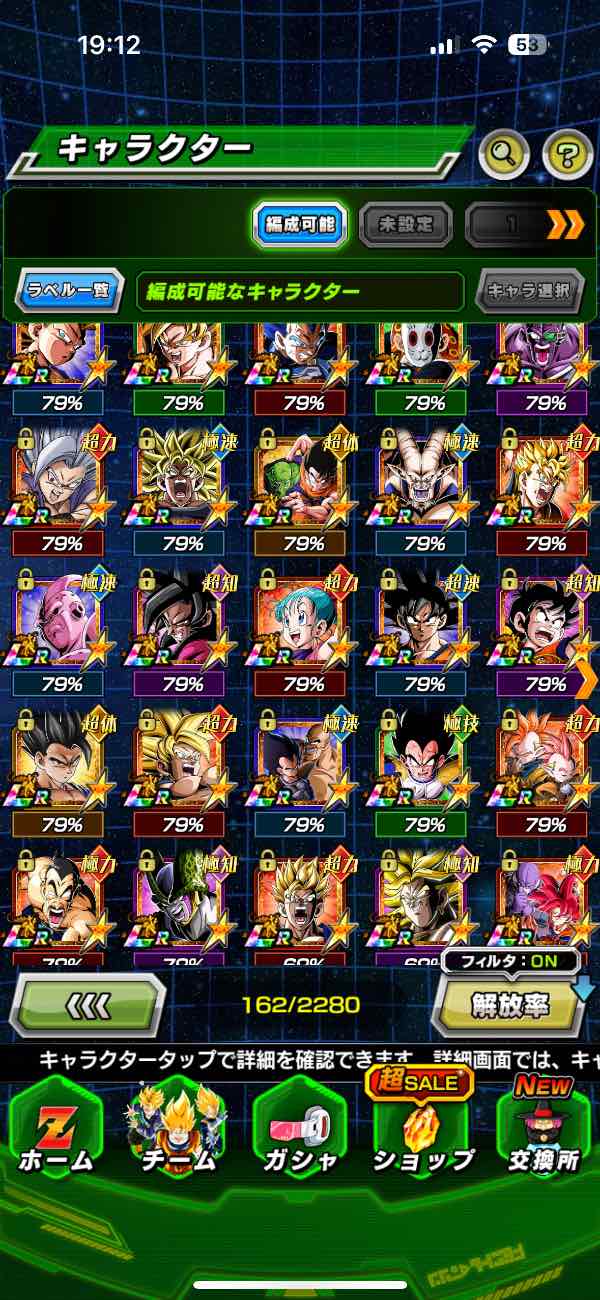Image resolution: width=600 pixels, height=1300 pixels.
Task: Tap the orange arrow on the grid's right edge
Action: pos(586,680)
